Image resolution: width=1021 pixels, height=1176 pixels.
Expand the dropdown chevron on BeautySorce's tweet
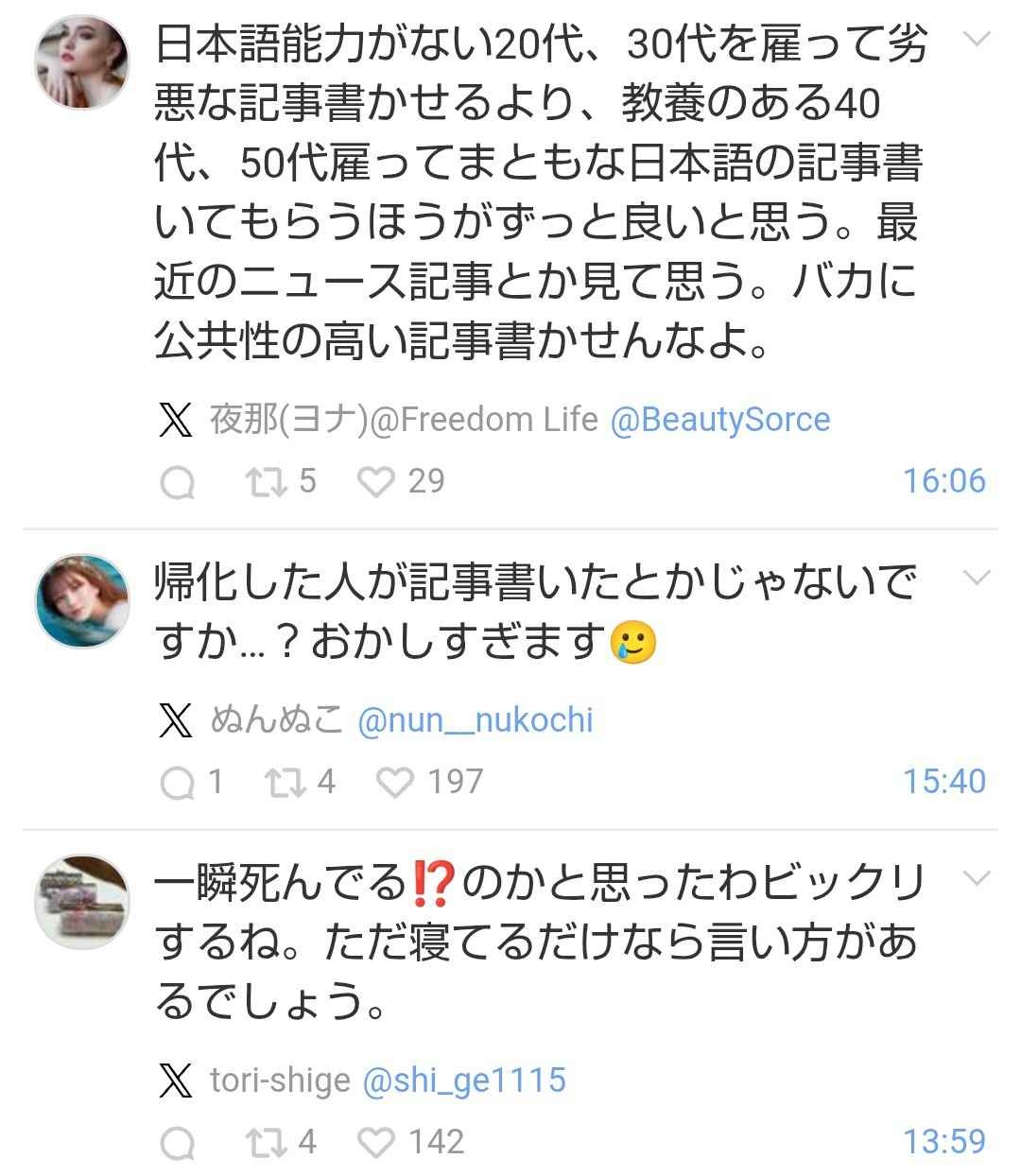click(976, 39)
